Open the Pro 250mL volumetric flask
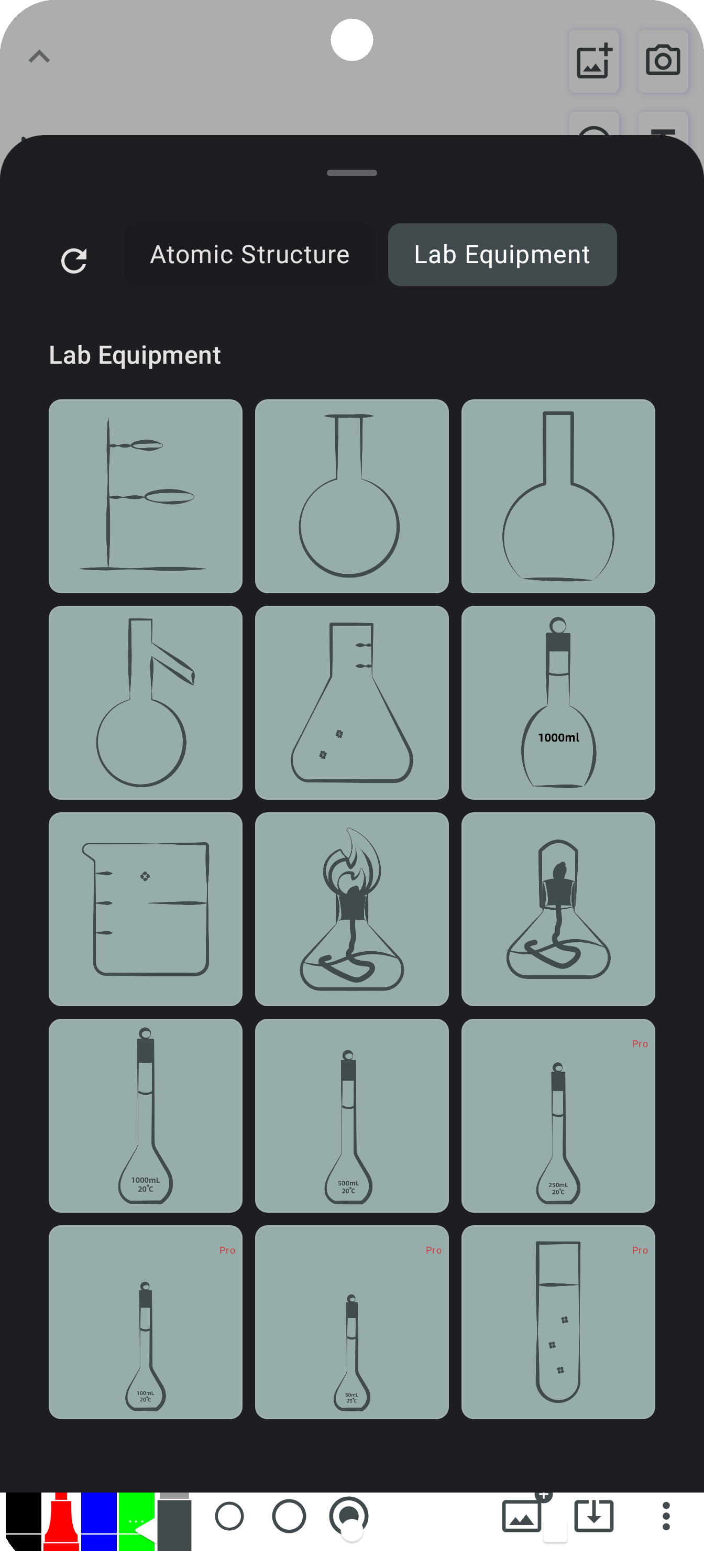Screen dimensions: 704x1568 tap(558, 1115)
